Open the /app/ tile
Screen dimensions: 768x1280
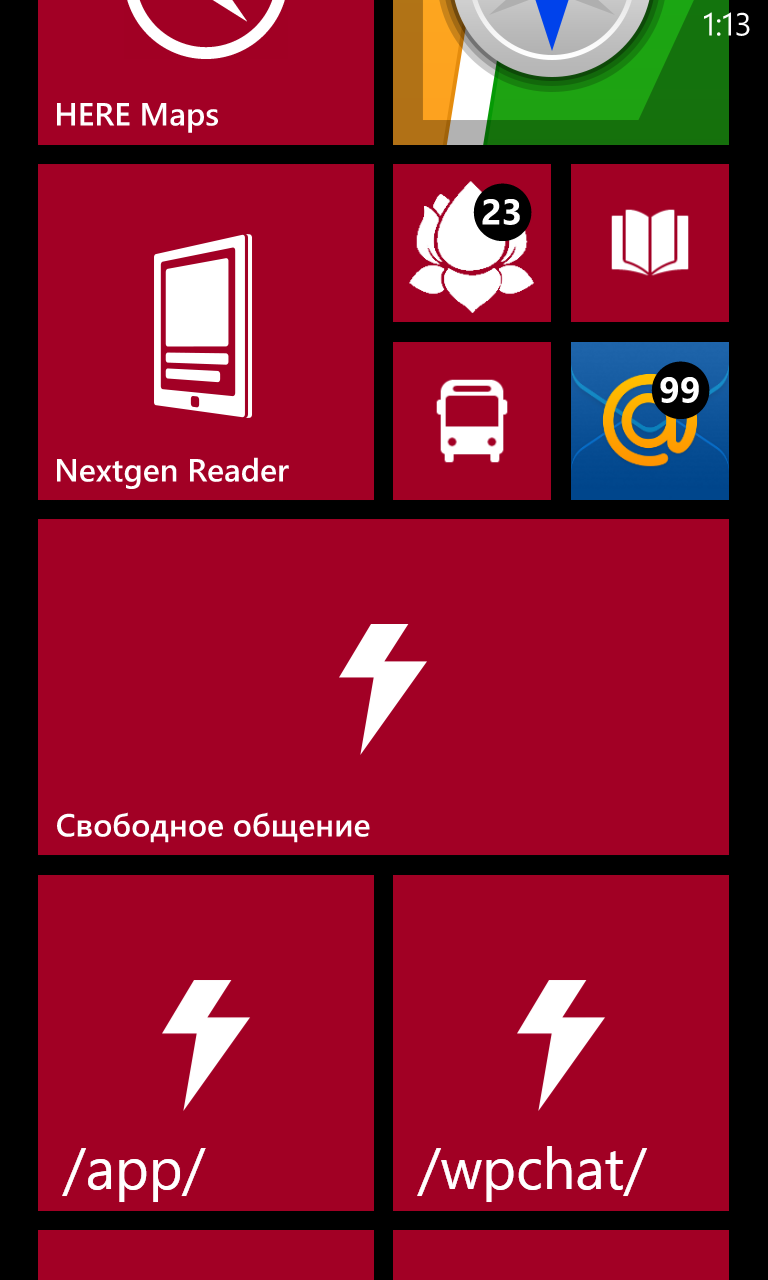(205, 1043)
